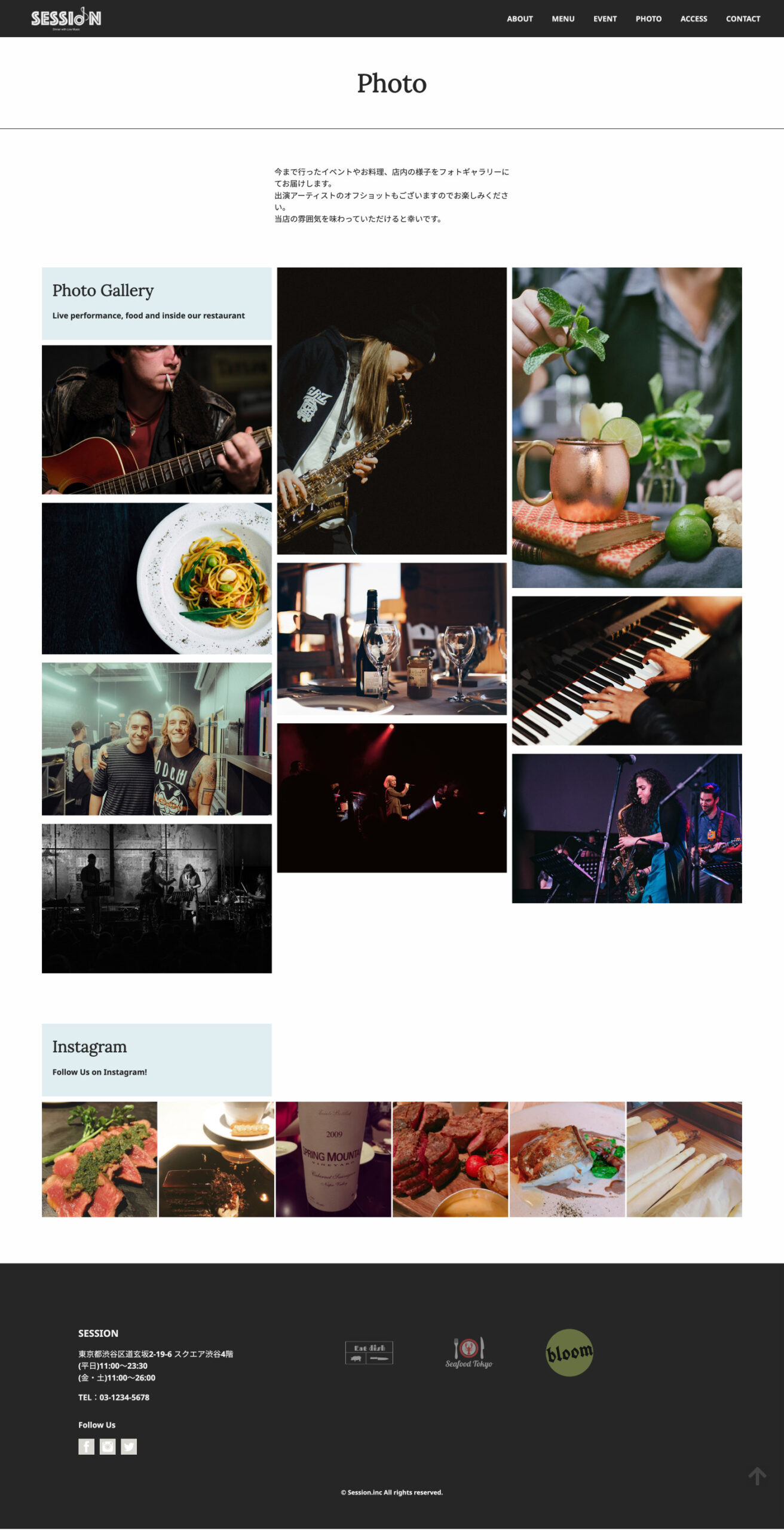
Task: View the white asparagus Instagram post
Action: point(684,1159)
